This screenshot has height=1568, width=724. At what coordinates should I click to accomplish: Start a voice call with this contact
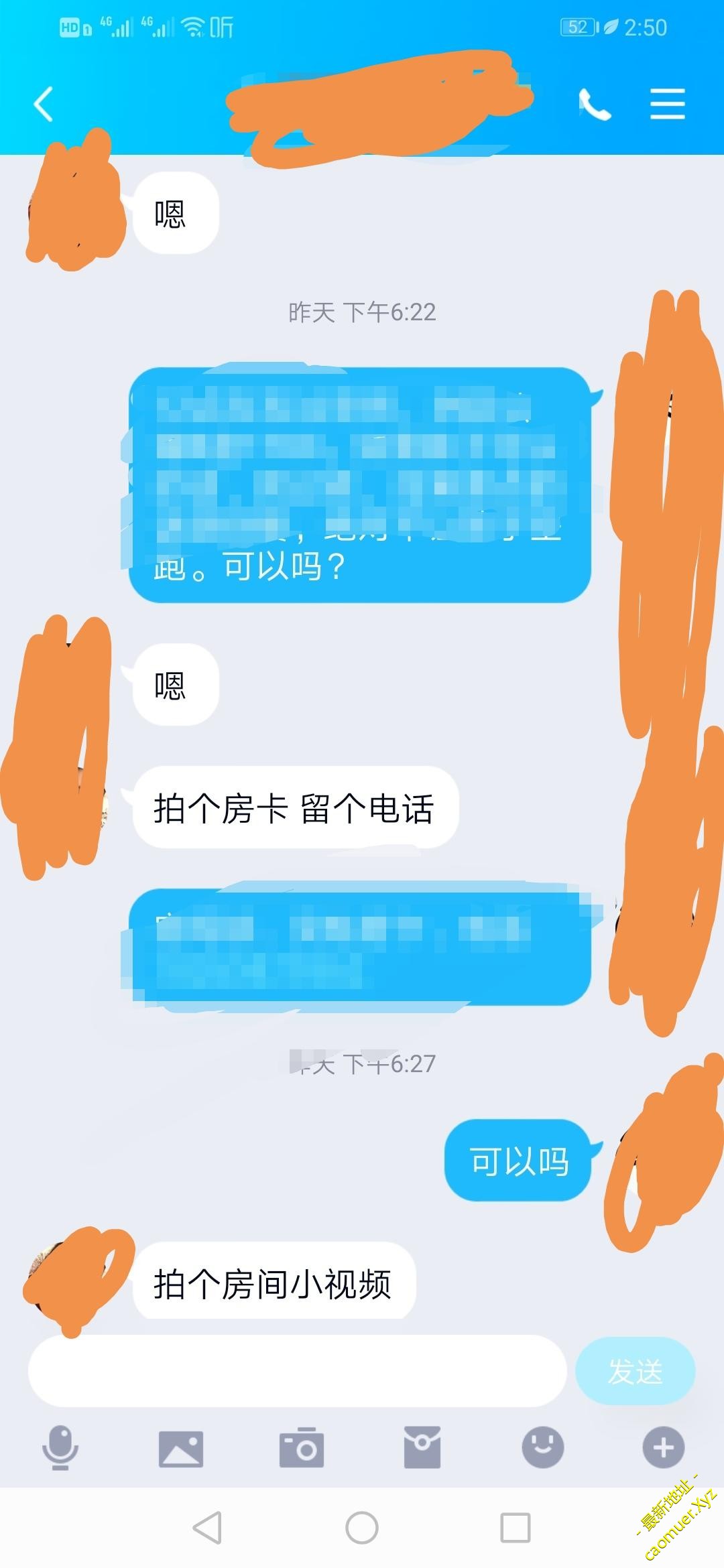pos(595,105)
